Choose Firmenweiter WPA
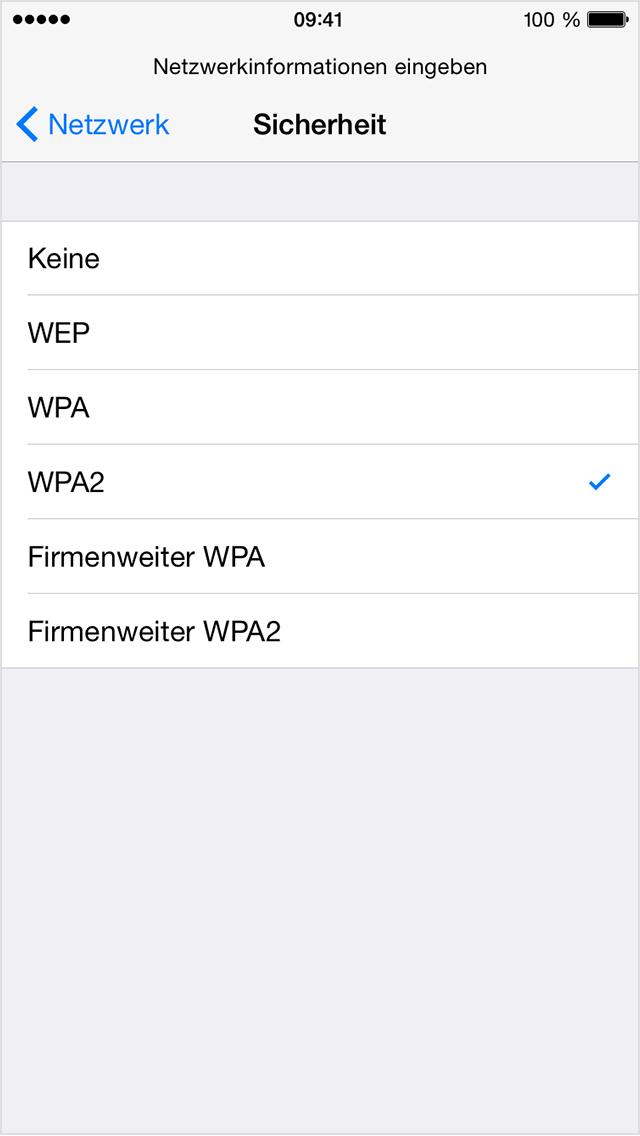The height and width of the screenshot is (1136, 640). tap(320, 556)
